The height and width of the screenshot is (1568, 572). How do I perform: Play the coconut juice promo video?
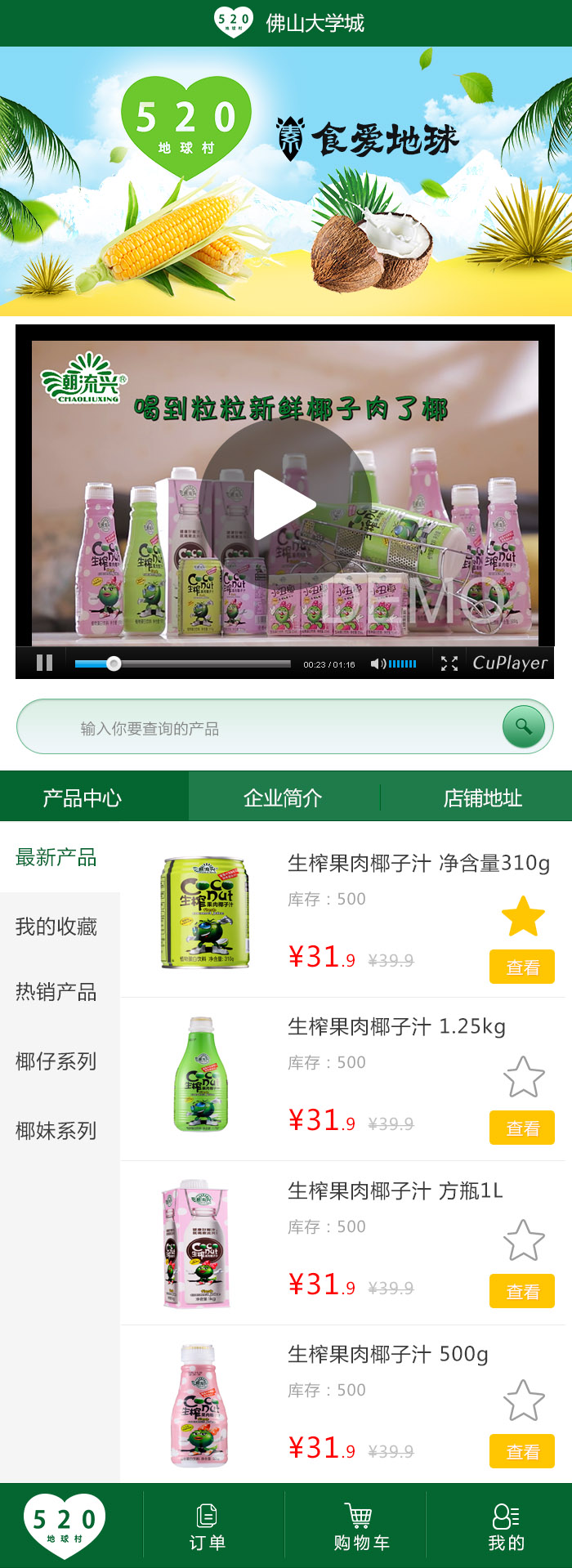click(x=284, y=504)
